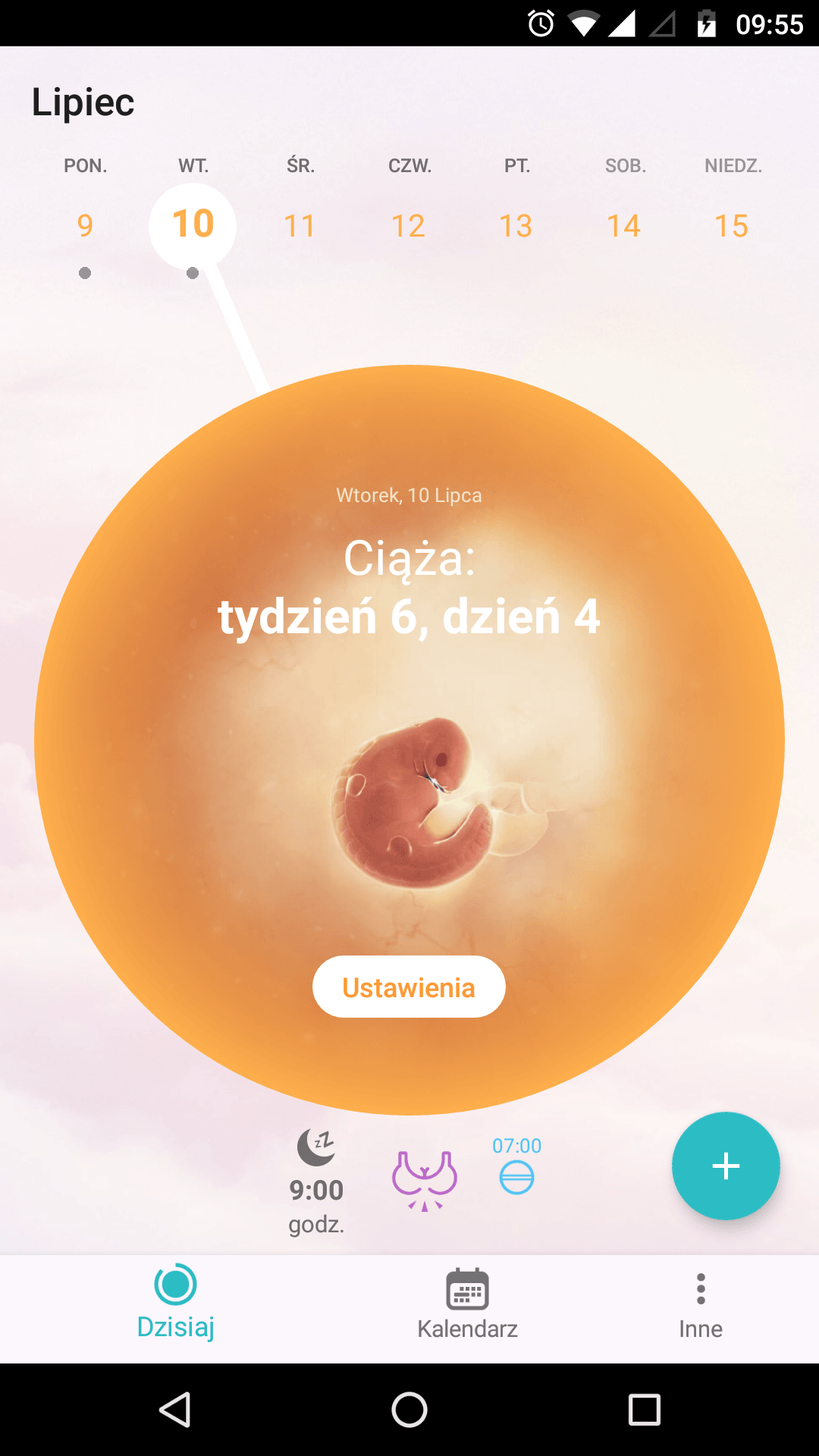Viewport: 819px width, 1456px height.
Task: Pick Friday the 13th
Action: (x=516, y=226)
